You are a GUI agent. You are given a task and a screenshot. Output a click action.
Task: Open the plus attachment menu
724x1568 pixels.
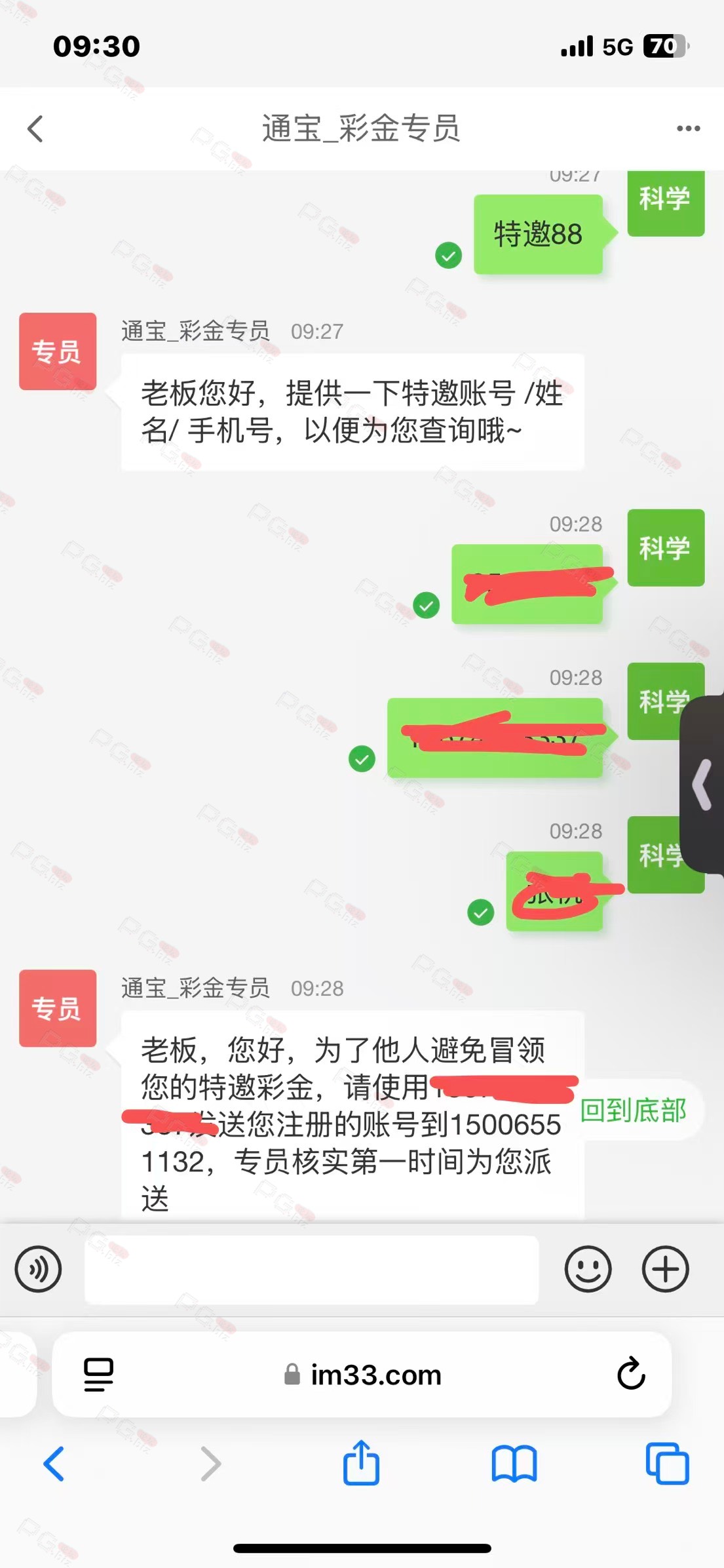(x=665, y=1269)
